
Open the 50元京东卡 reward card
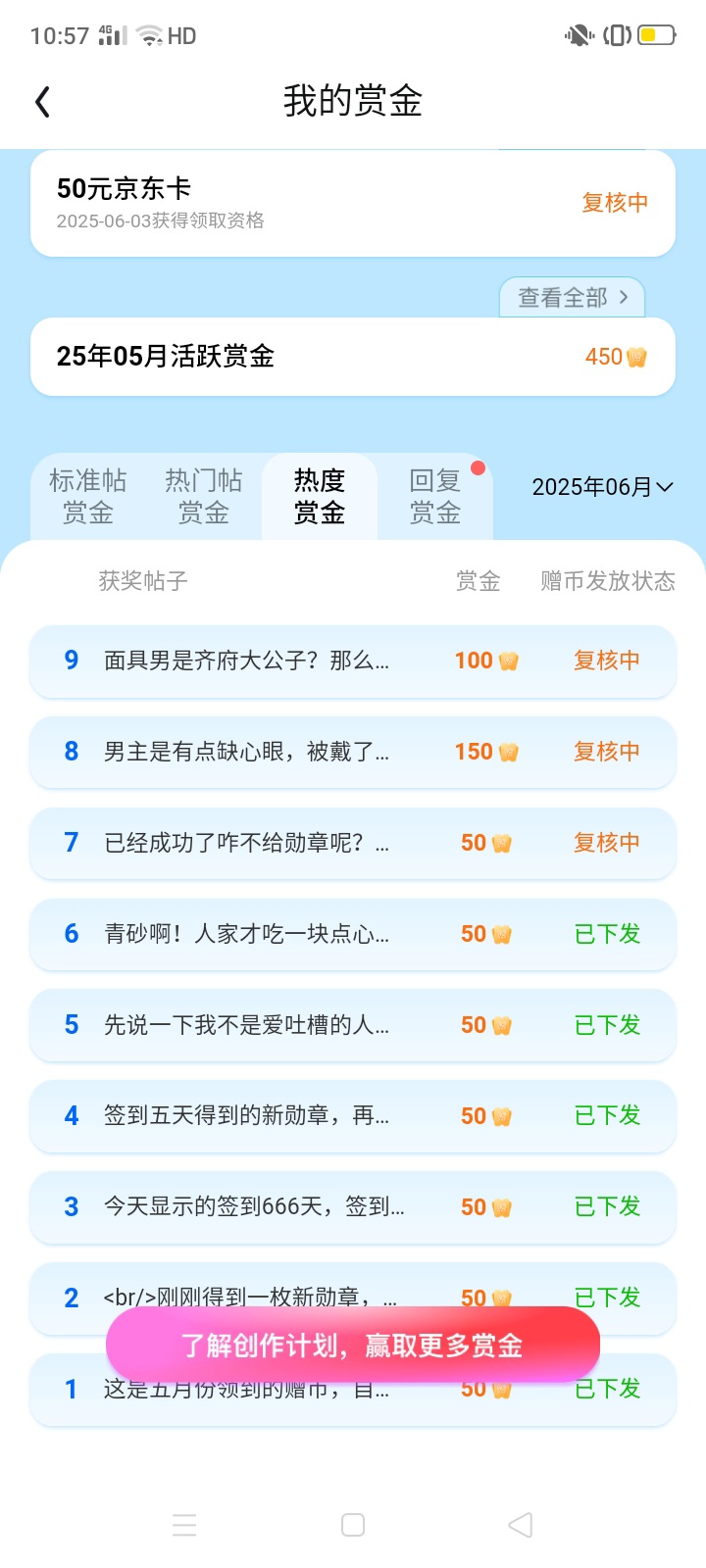[x=353, y=203]
